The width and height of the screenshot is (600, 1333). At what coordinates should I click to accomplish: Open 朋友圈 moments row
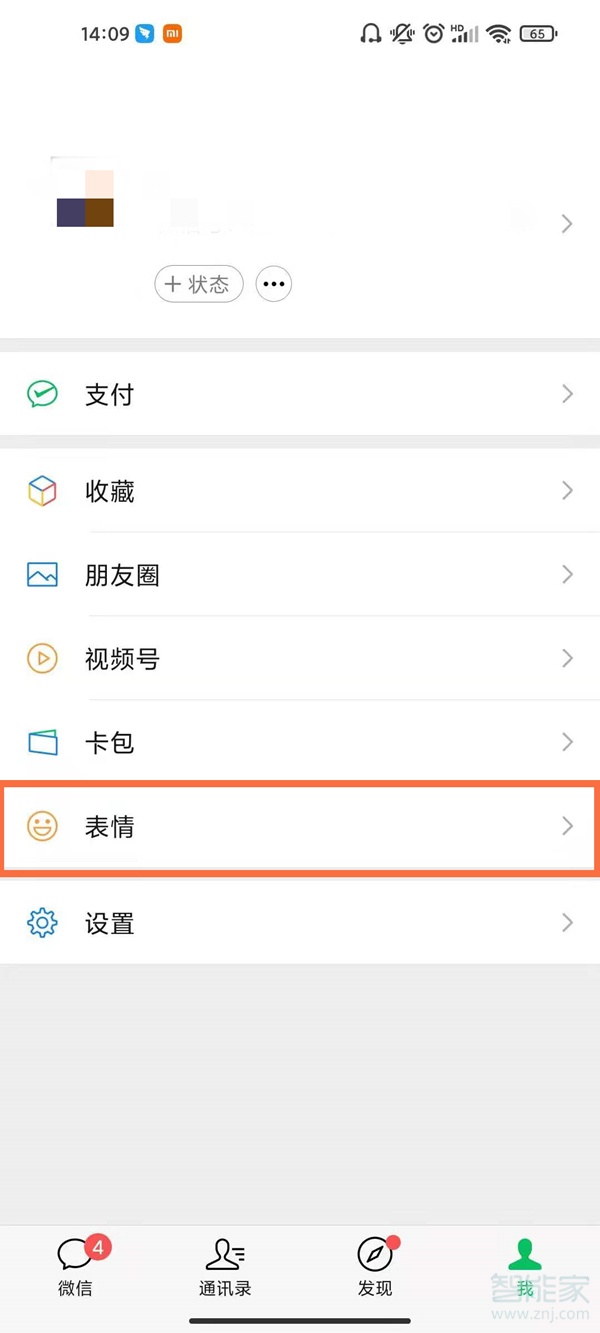(x=300, y=575)
